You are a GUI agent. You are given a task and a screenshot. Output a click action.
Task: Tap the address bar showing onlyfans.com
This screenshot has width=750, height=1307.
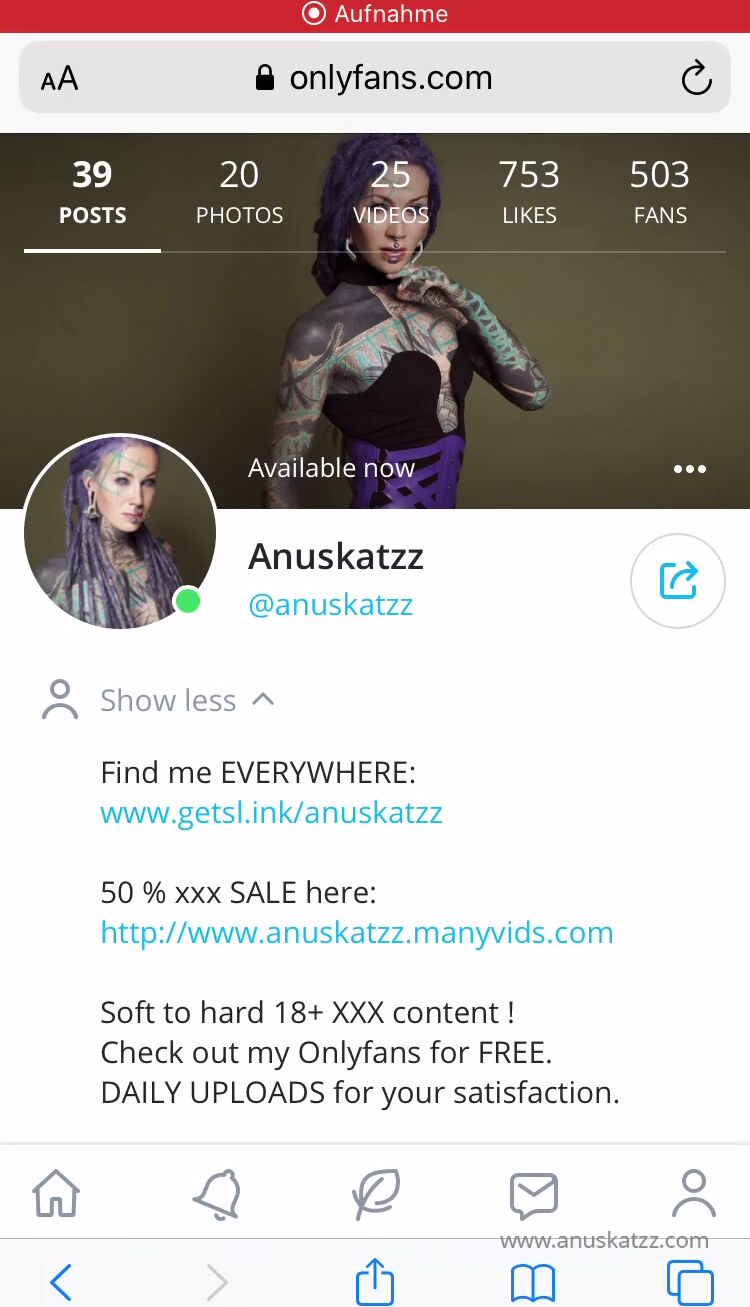375,78
